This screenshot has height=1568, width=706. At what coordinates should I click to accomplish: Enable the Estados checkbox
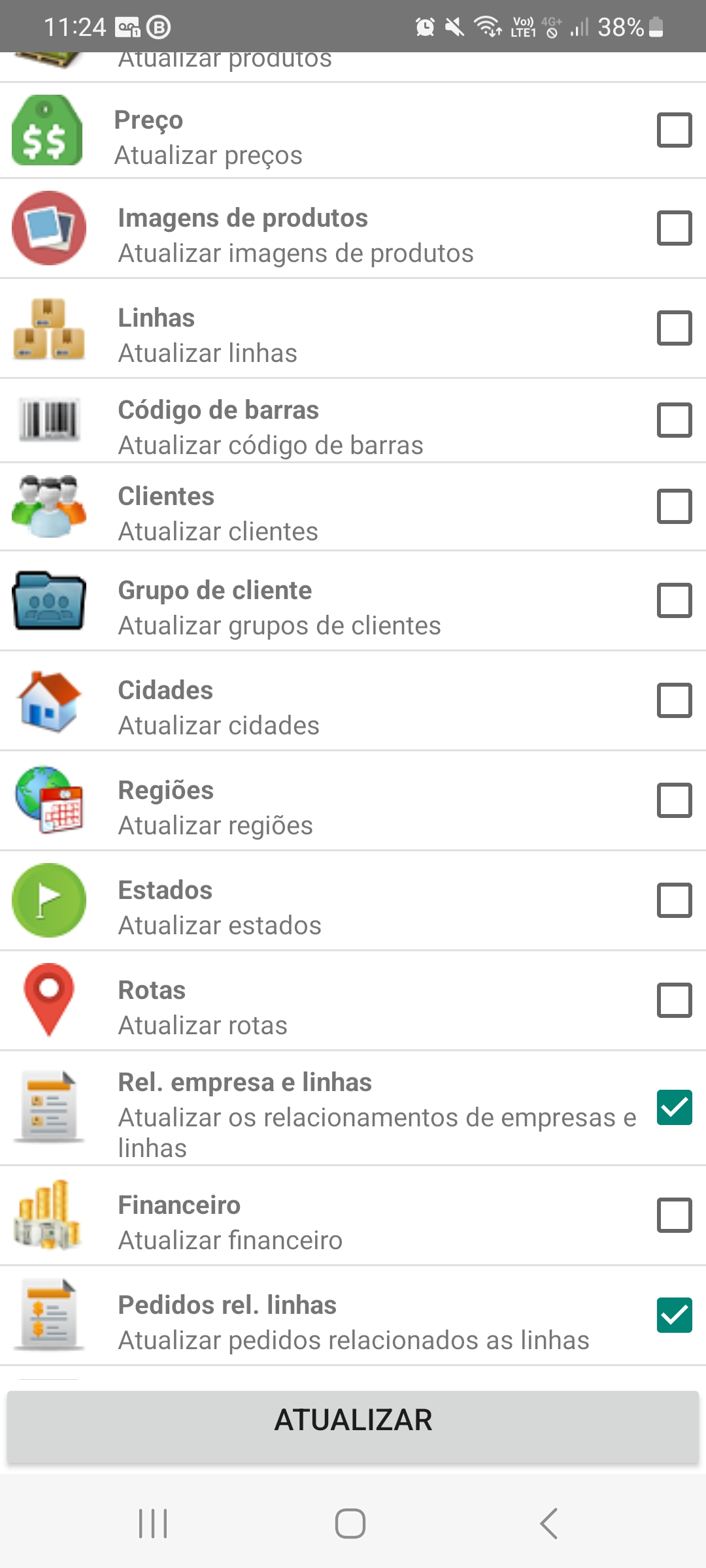[674, 900]
